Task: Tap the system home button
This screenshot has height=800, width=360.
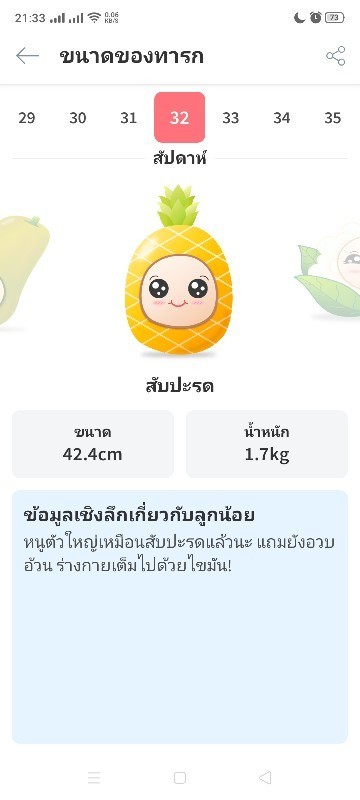Action: [179, 778]
